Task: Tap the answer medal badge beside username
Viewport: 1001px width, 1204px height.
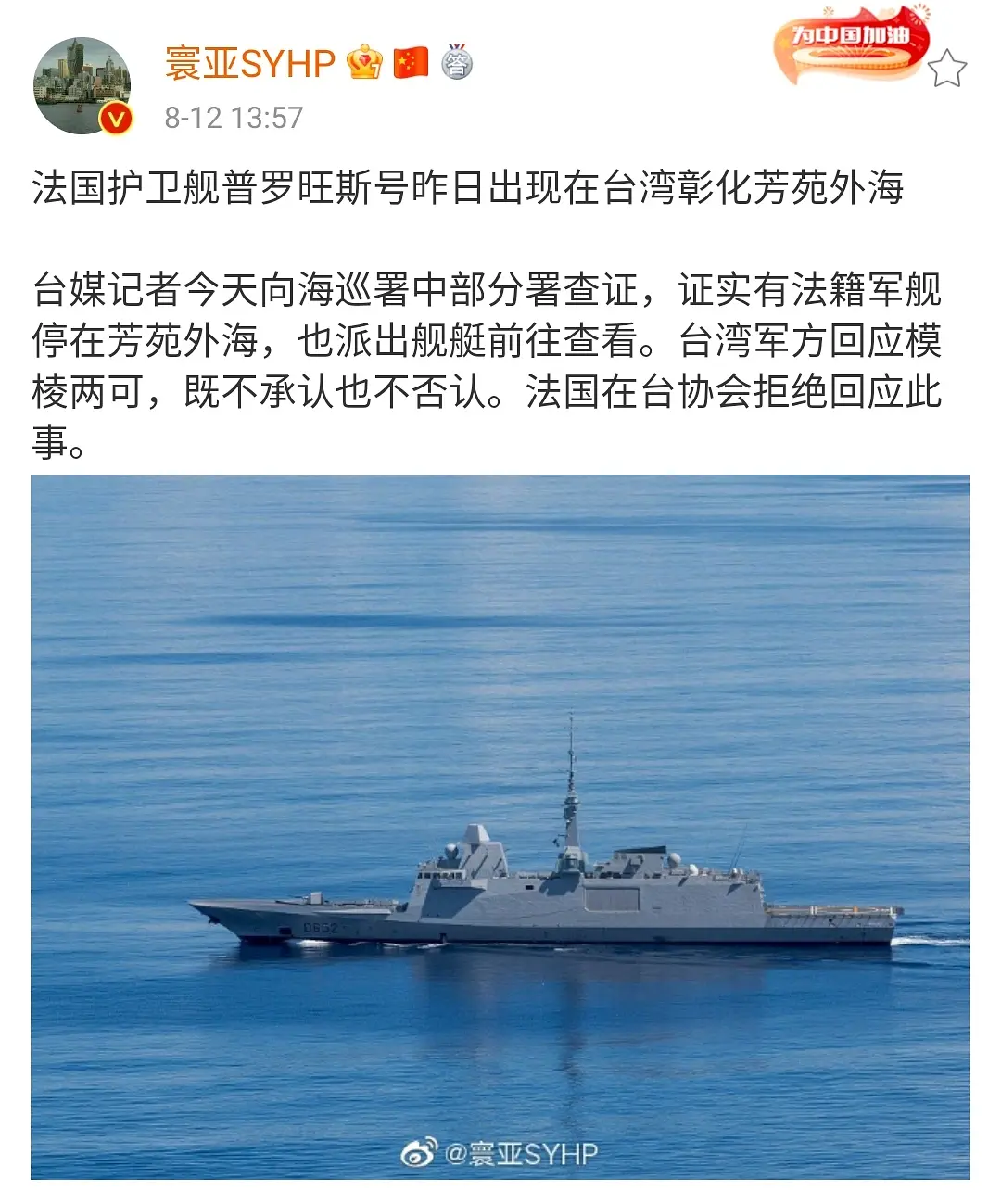Action: click(456, 62)
